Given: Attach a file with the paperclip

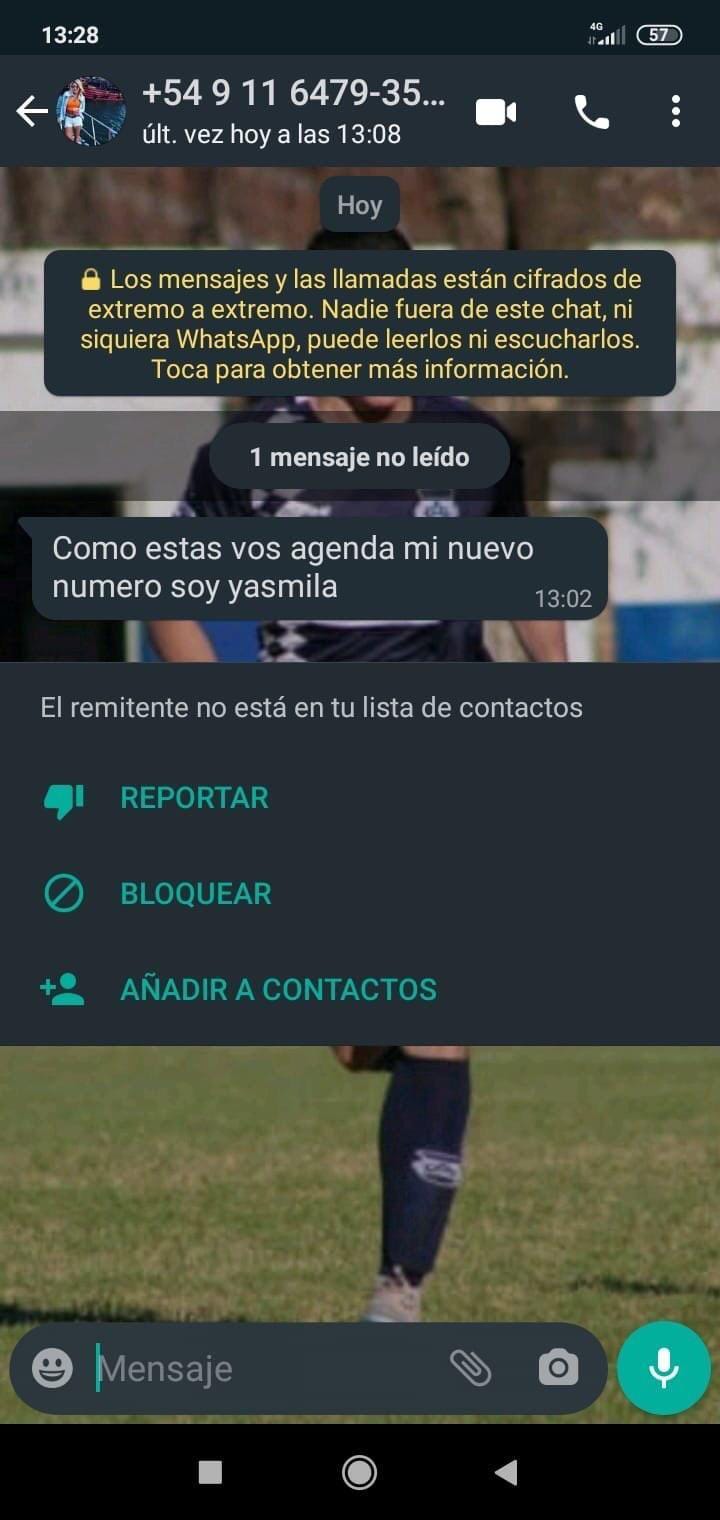Looking at the screenshot, I should 470,1368.
